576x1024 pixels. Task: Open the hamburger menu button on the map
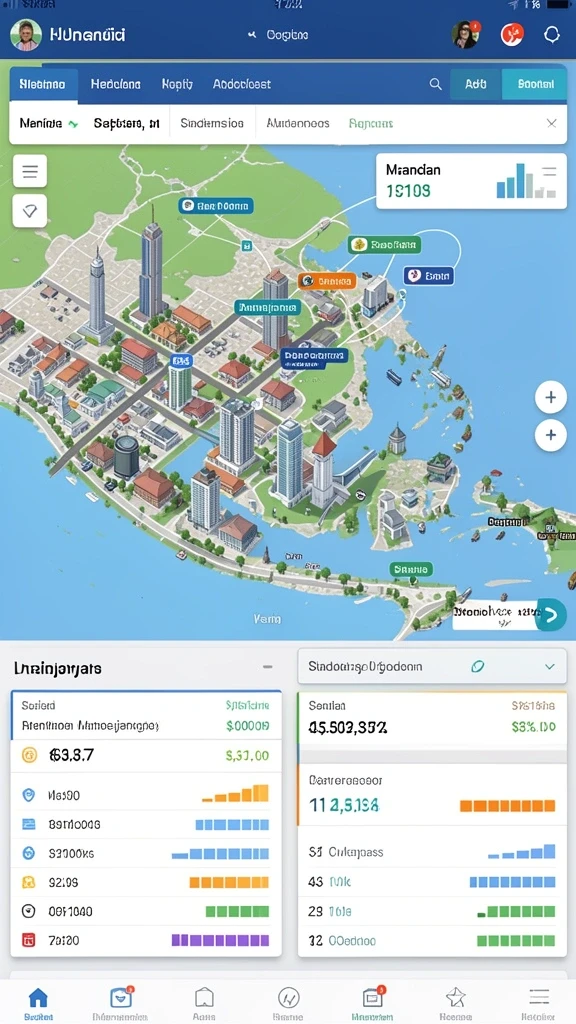click(x=30, y=172)
